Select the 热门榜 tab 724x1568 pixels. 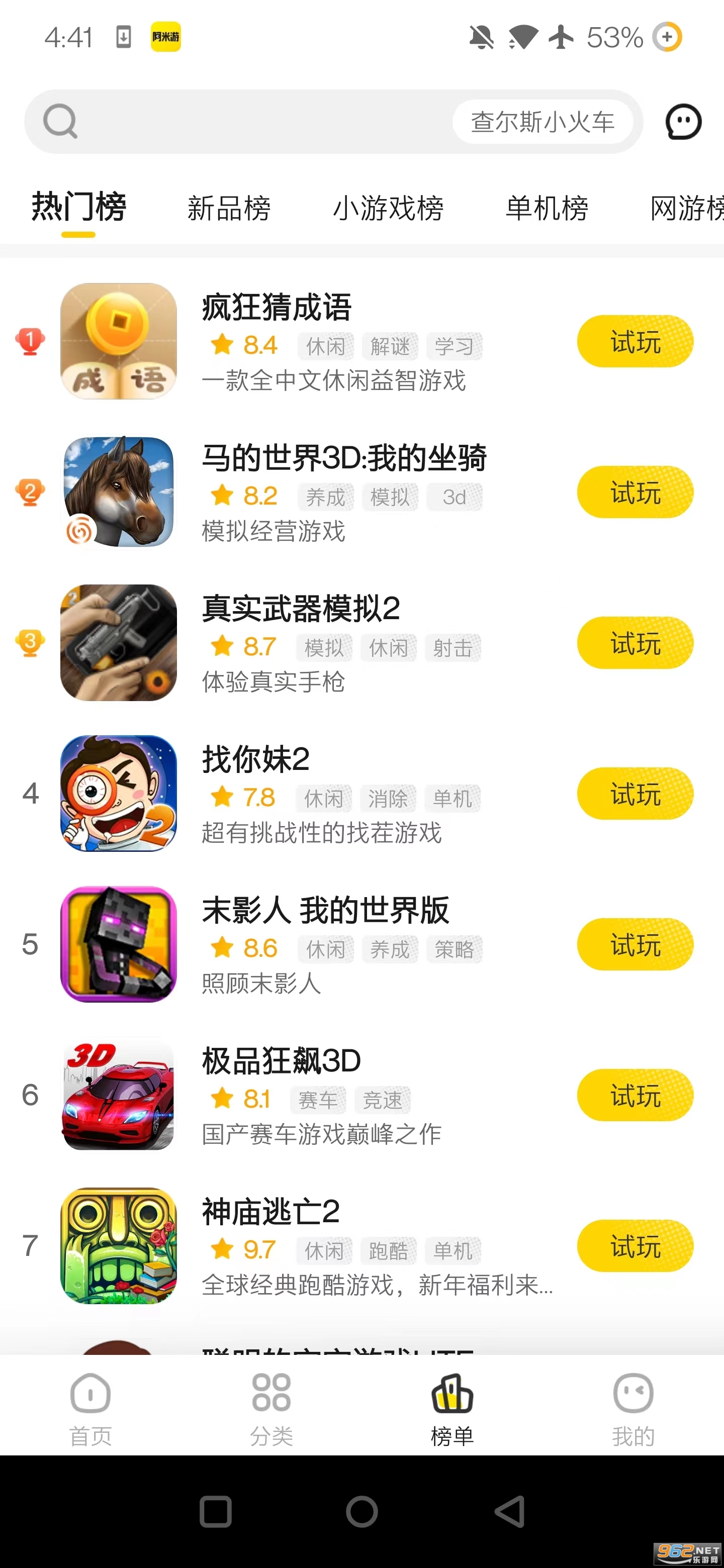pyautogui.click(x=78, y=207)
